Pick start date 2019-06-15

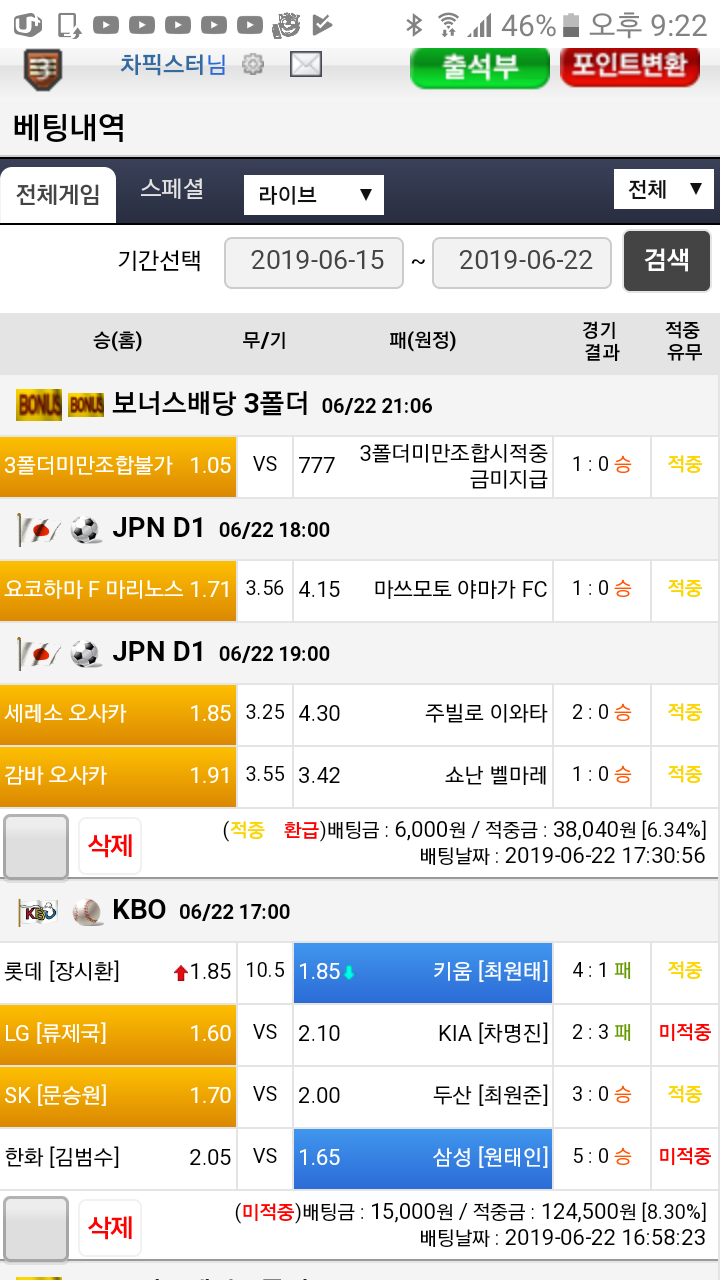314,261
